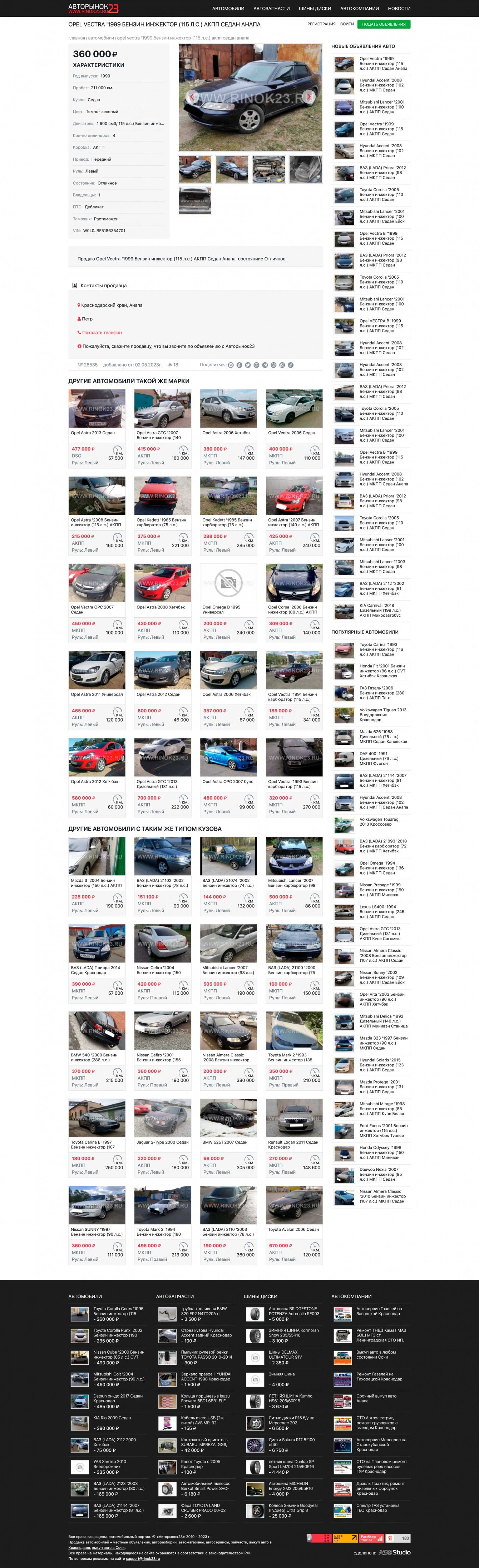Screen dimensions: 479x1568
Task: Go to the previous gallery photo
Action: [191, 96]
